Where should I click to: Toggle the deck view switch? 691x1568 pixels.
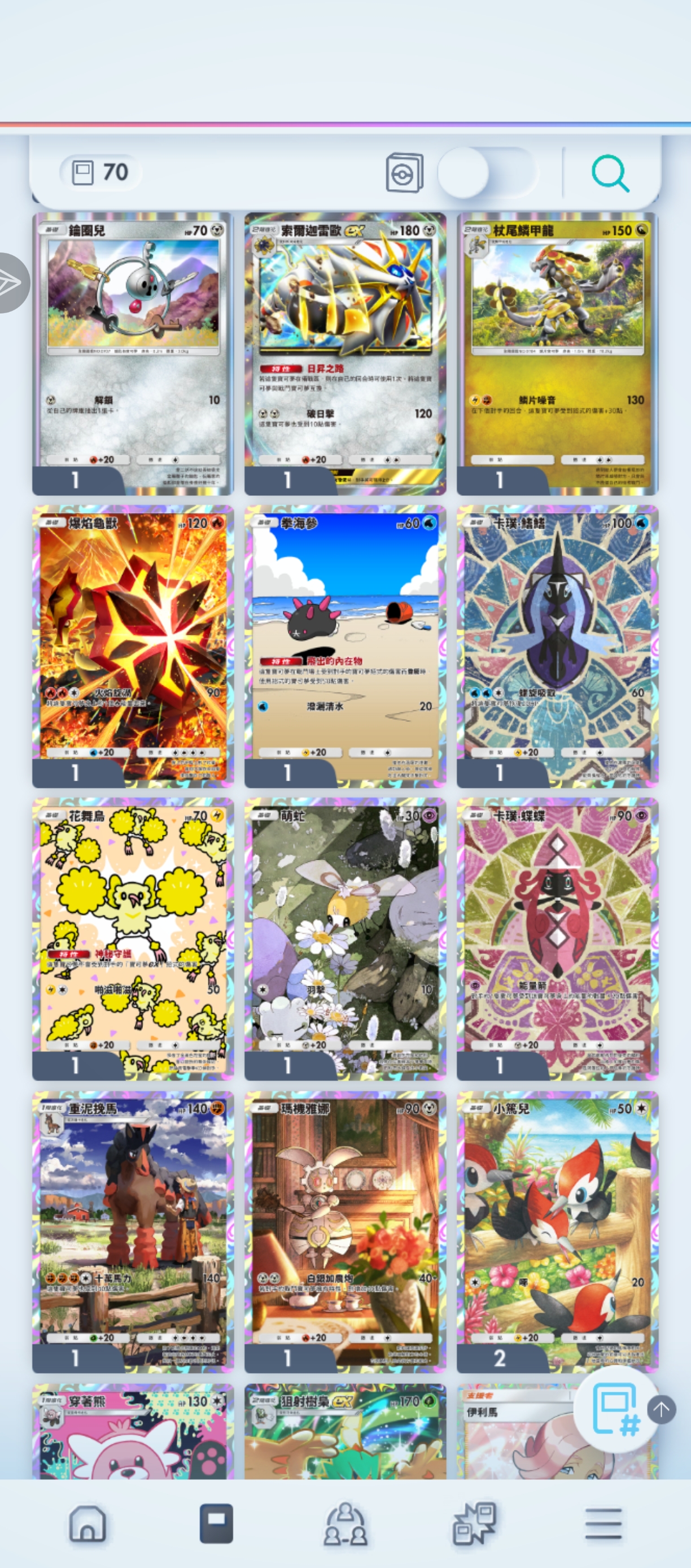[486, 173]
